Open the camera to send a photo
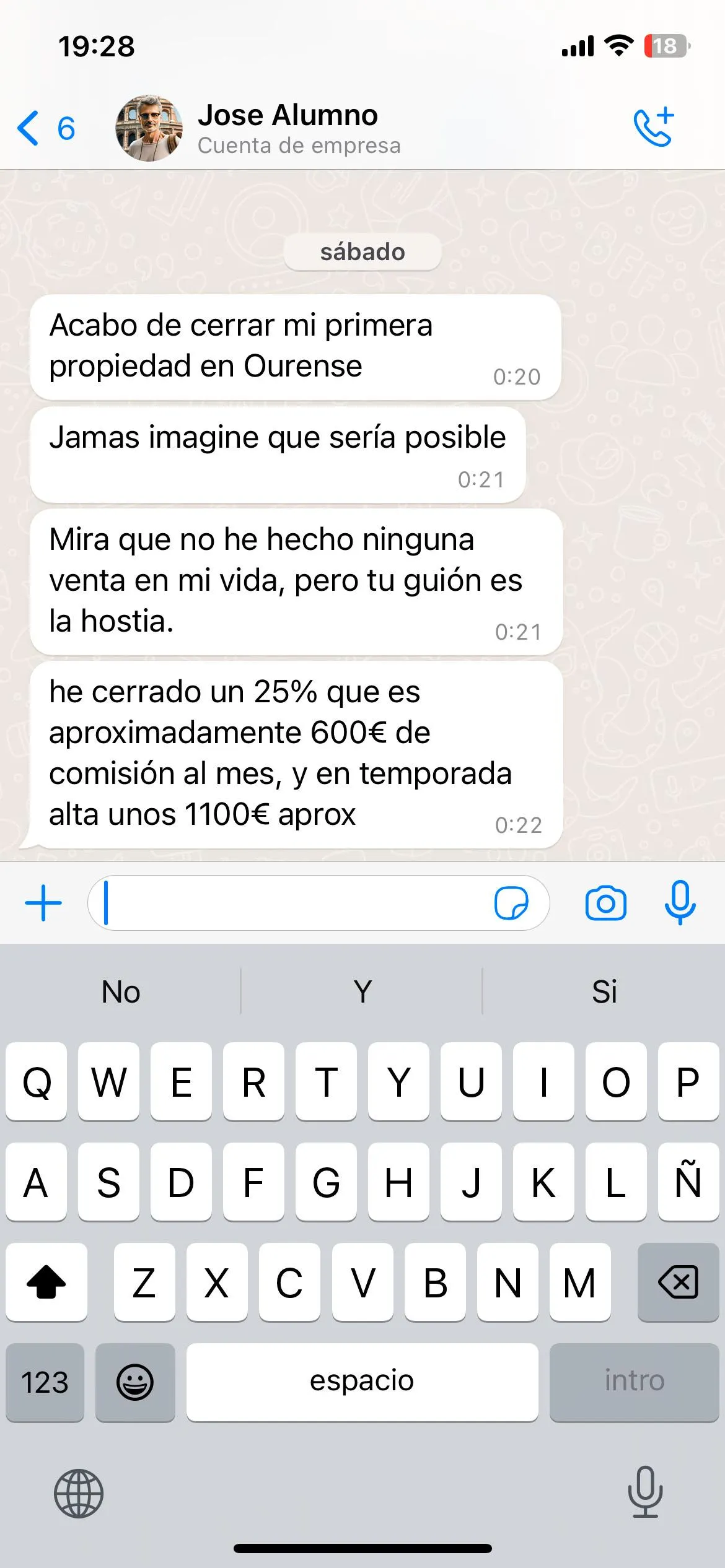 click(605, 903)
